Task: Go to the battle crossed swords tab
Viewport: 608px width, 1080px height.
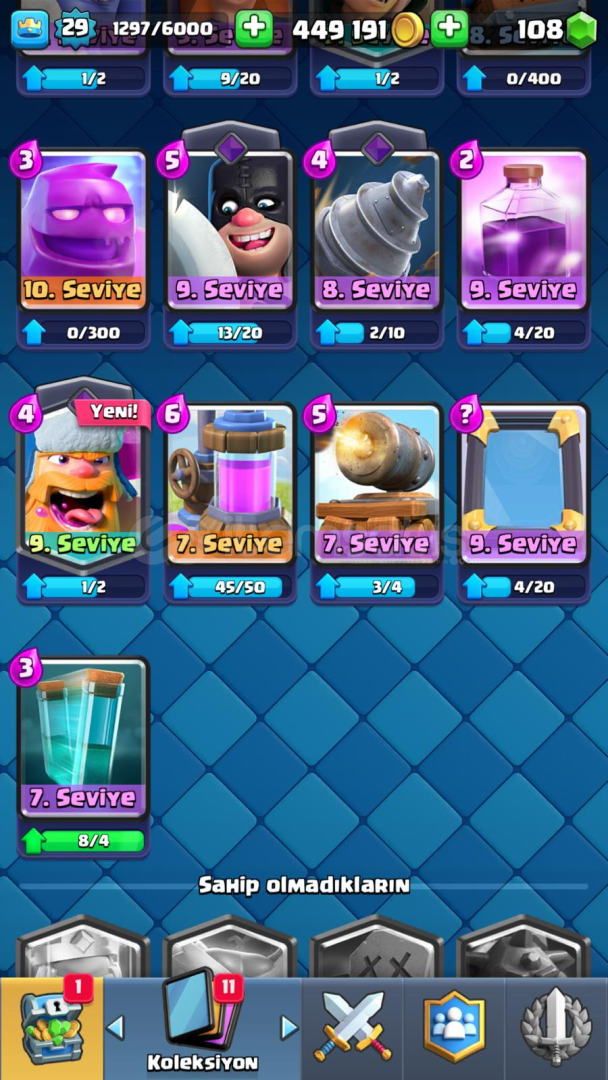Action: (x=352, y=1027)
